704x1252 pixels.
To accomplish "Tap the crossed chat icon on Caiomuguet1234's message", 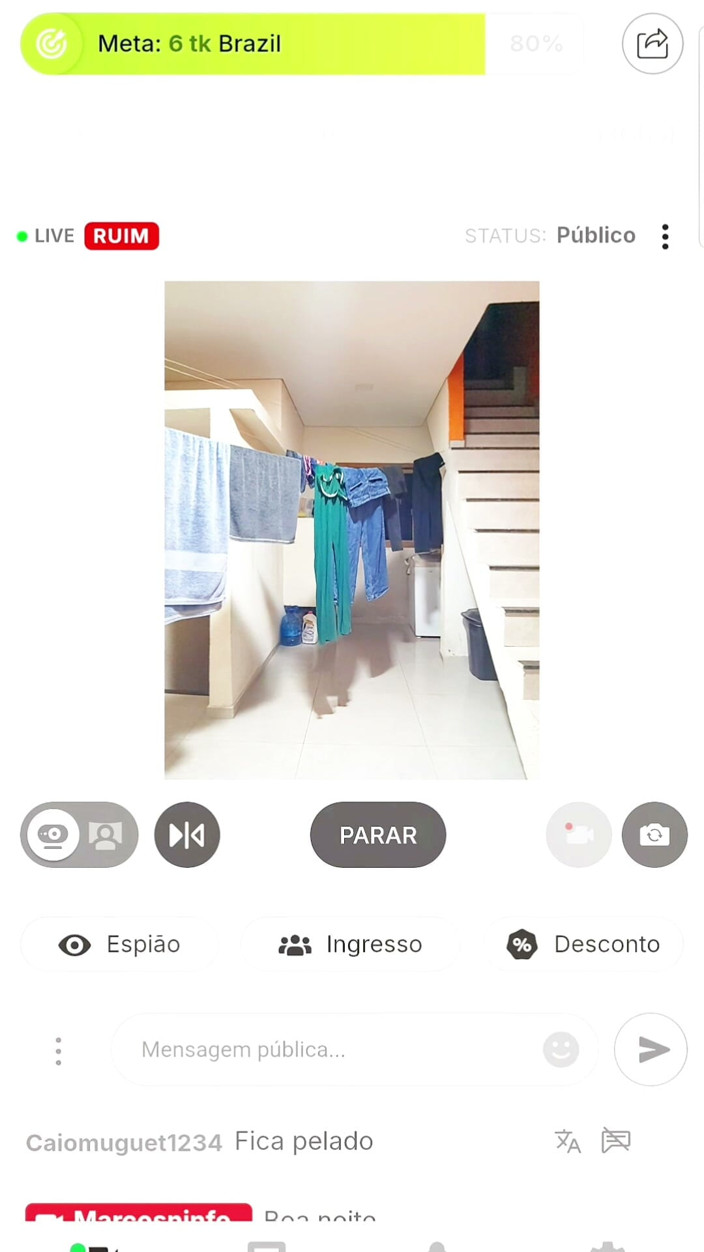I will tap(616, 1140).
